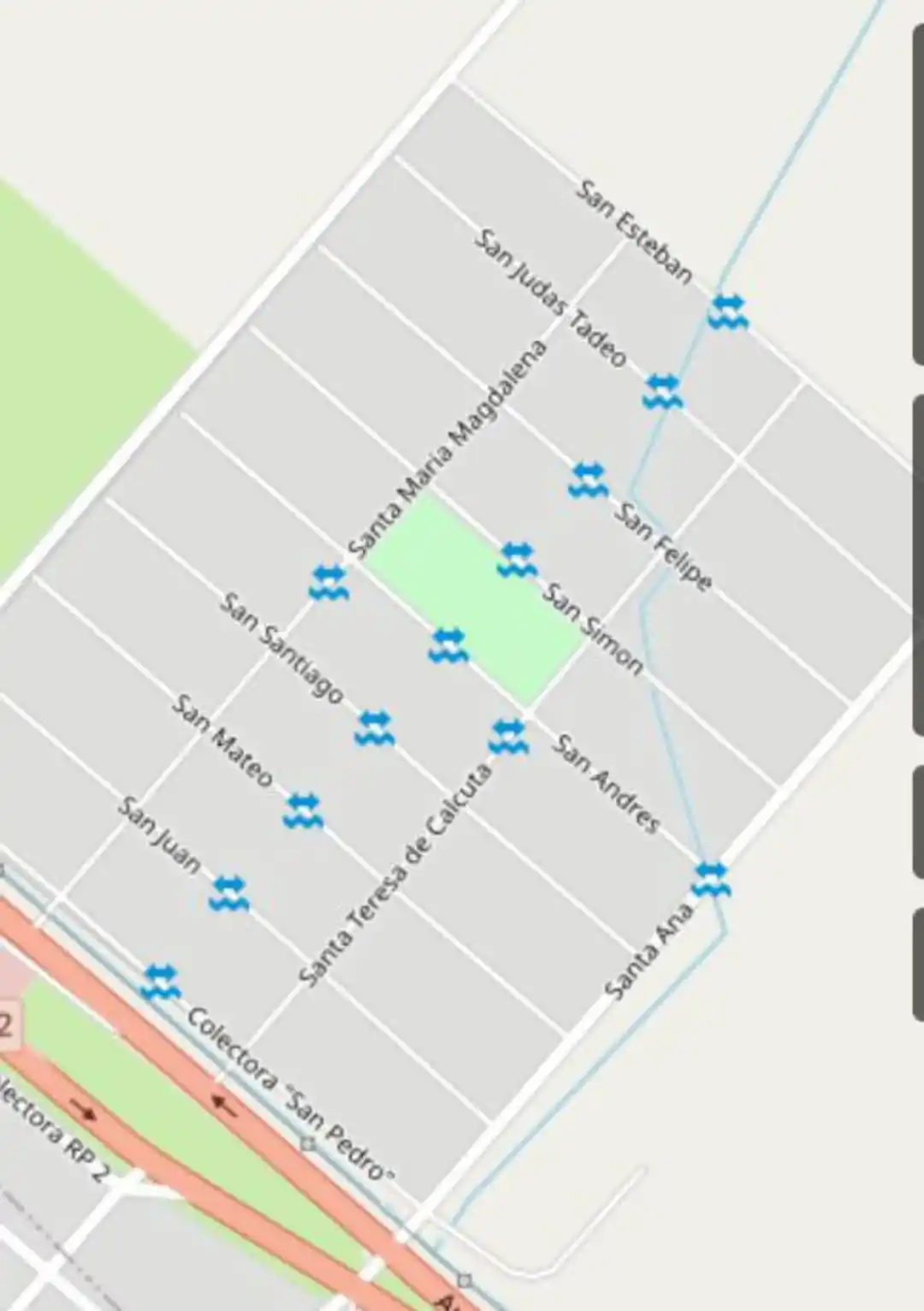Screen dimensions: 924x1311
Task: Select the flood marker above San Felipe label
Action: tap(589, 479)
